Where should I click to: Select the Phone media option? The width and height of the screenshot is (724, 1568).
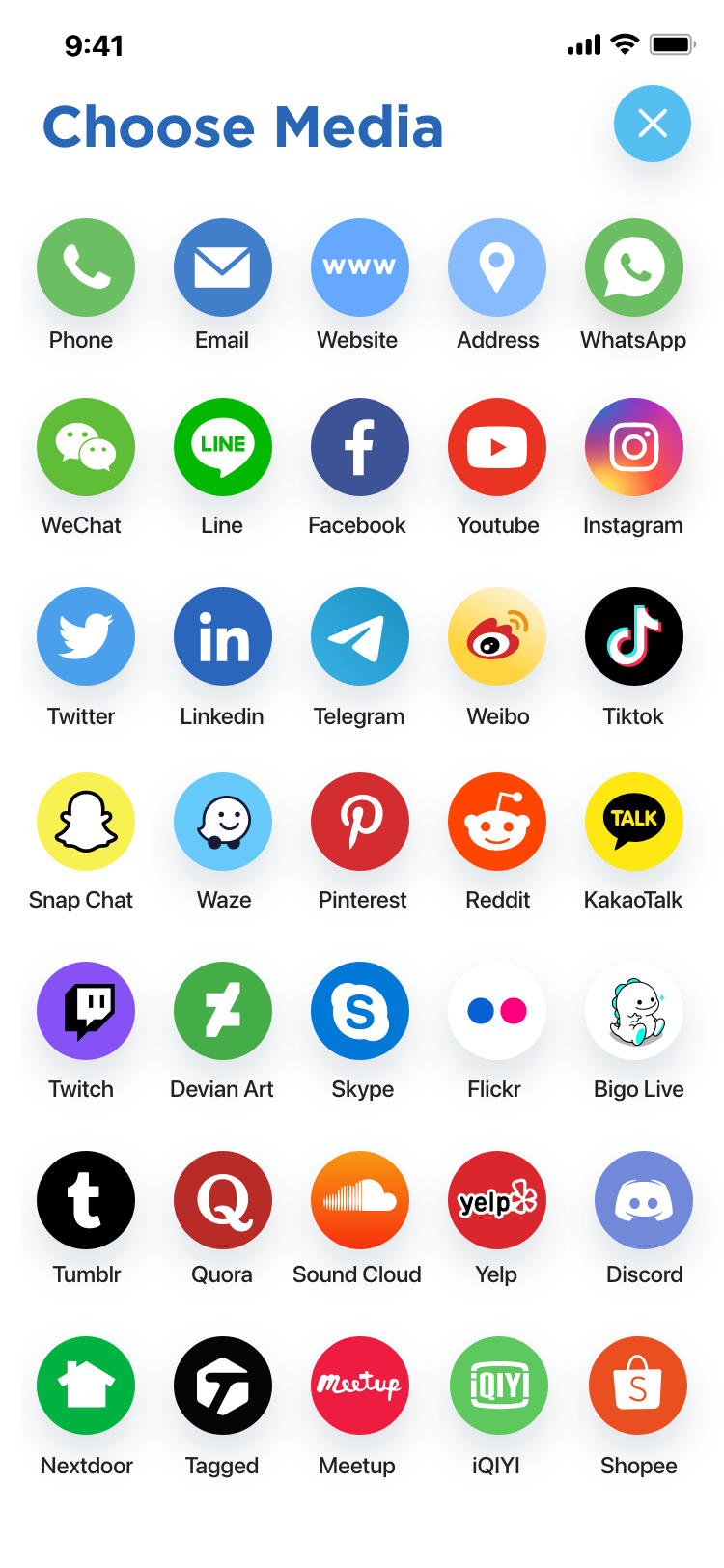[x=86, y=267]
